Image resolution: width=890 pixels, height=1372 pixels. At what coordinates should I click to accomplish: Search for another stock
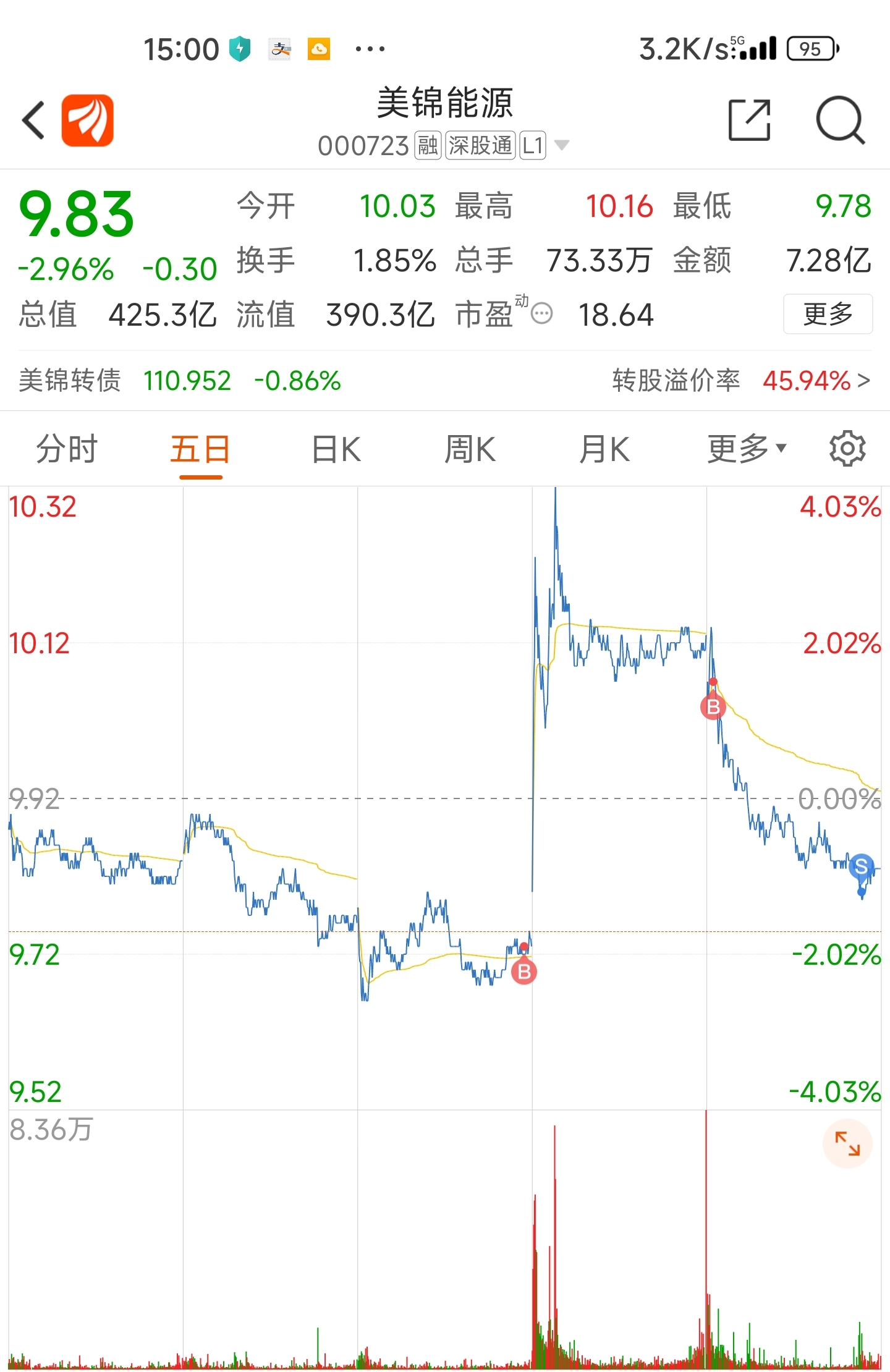[839, 120]
